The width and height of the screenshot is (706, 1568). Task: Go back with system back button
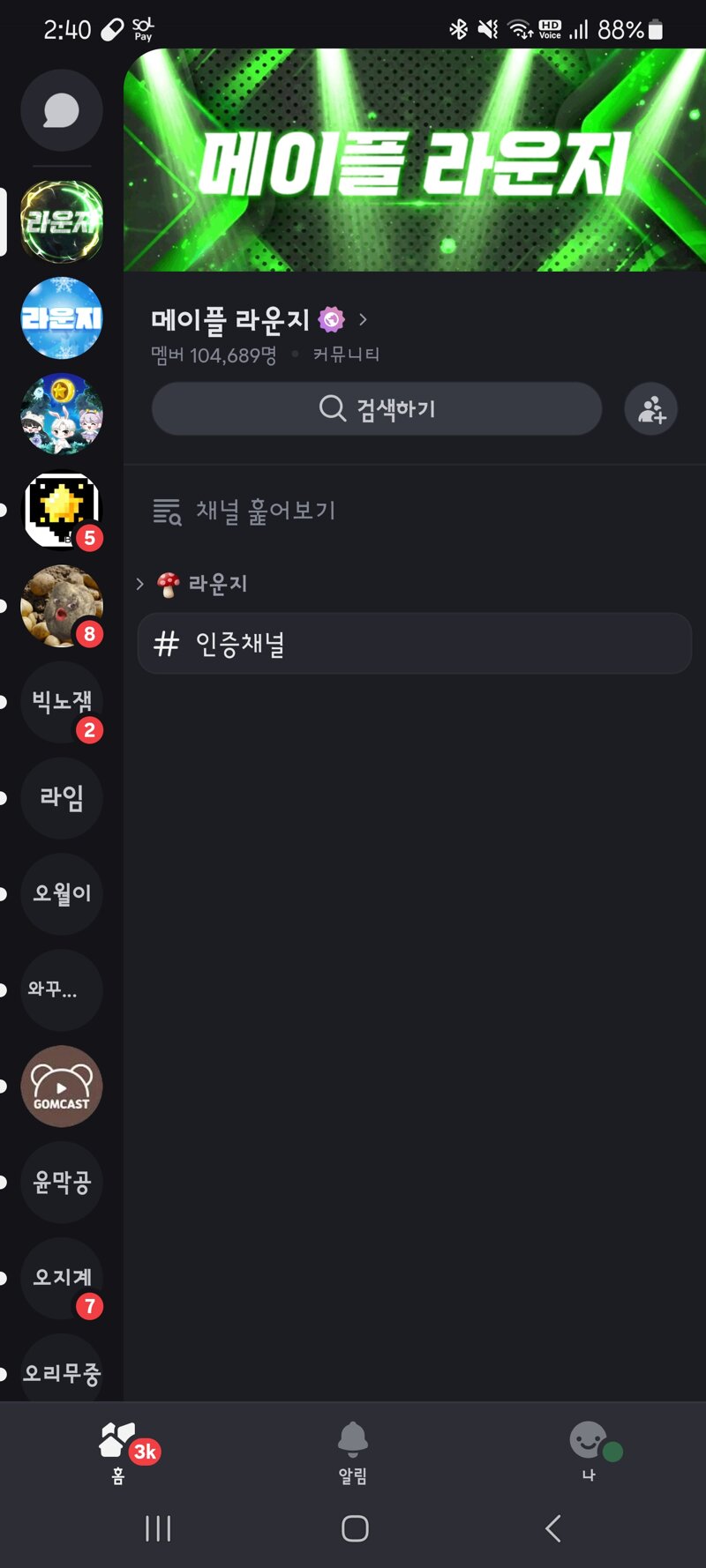point(552,1528)
